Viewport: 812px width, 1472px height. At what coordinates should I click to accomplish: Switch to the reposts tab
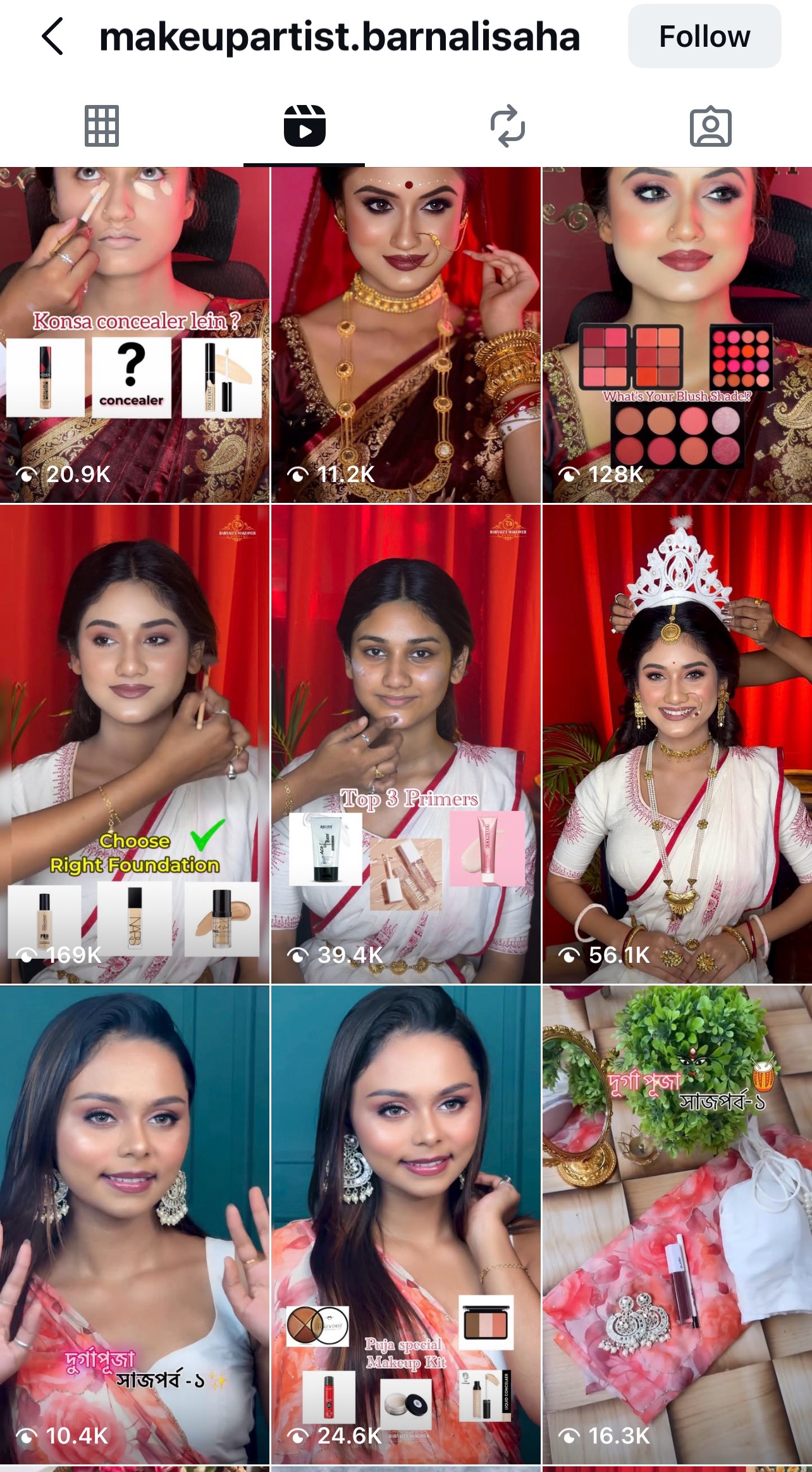tap(507, 126)
